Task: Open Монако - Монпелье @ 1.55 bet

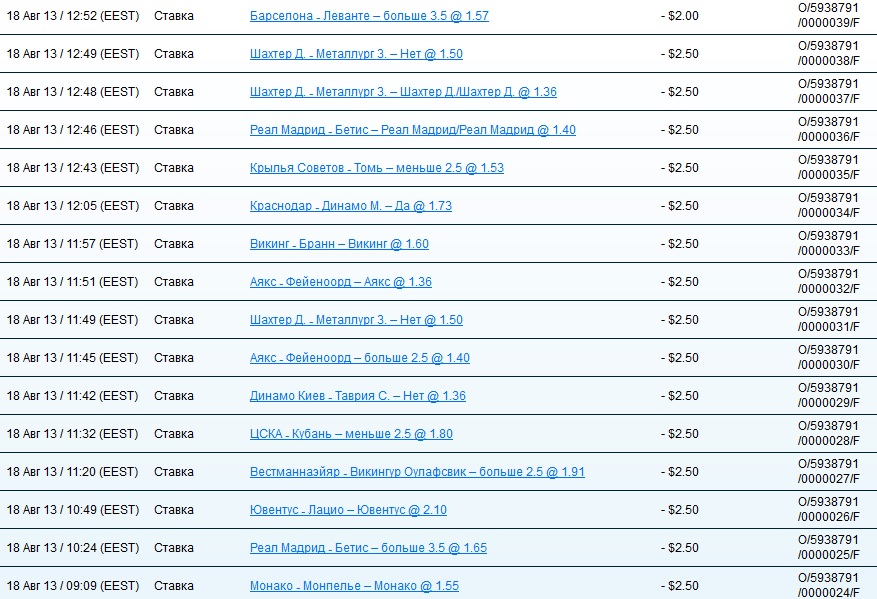Action: pos(354,586)
